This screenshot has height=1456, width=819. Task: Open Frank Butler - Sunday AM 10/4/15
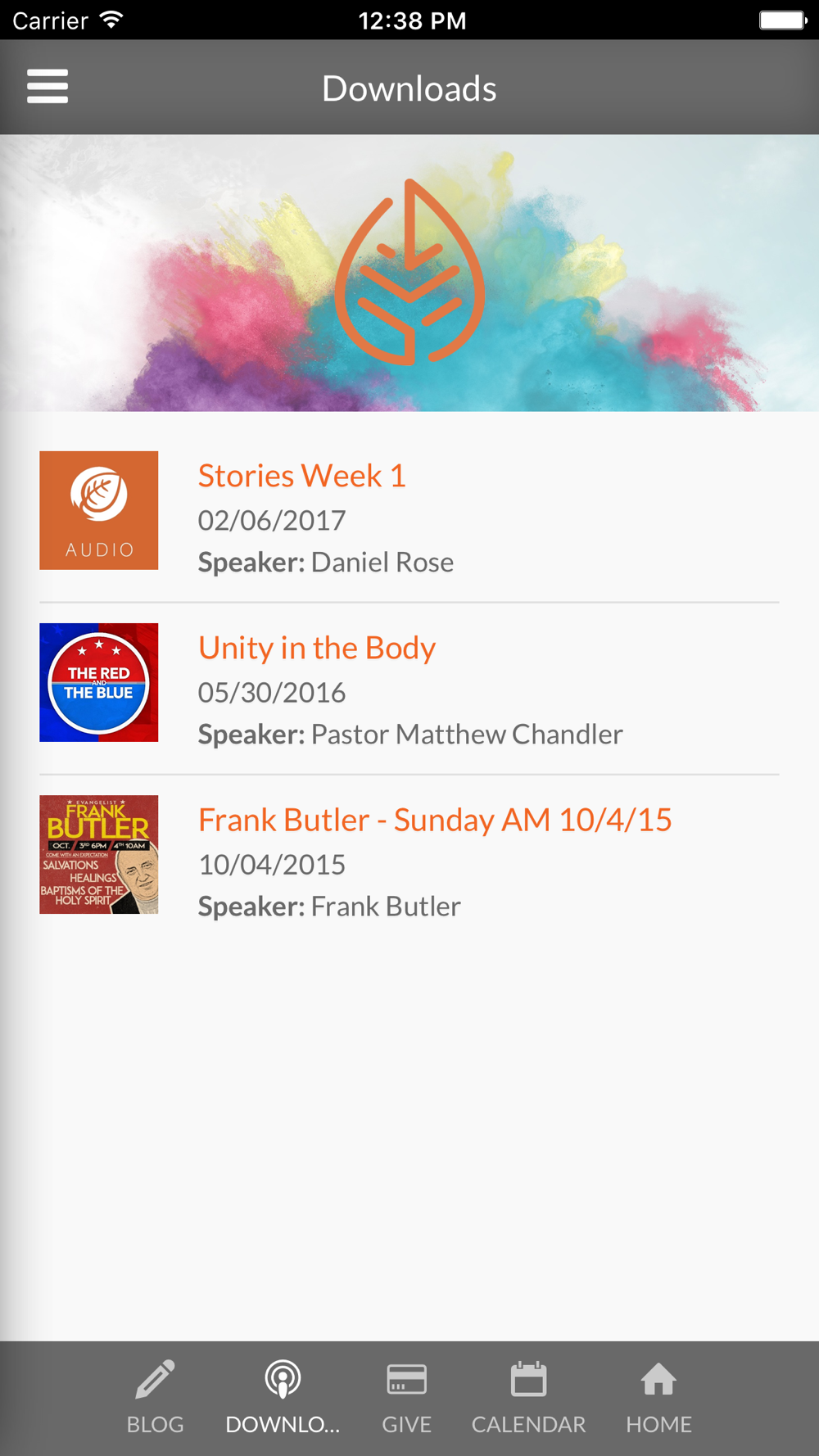(x=435, y=821)
